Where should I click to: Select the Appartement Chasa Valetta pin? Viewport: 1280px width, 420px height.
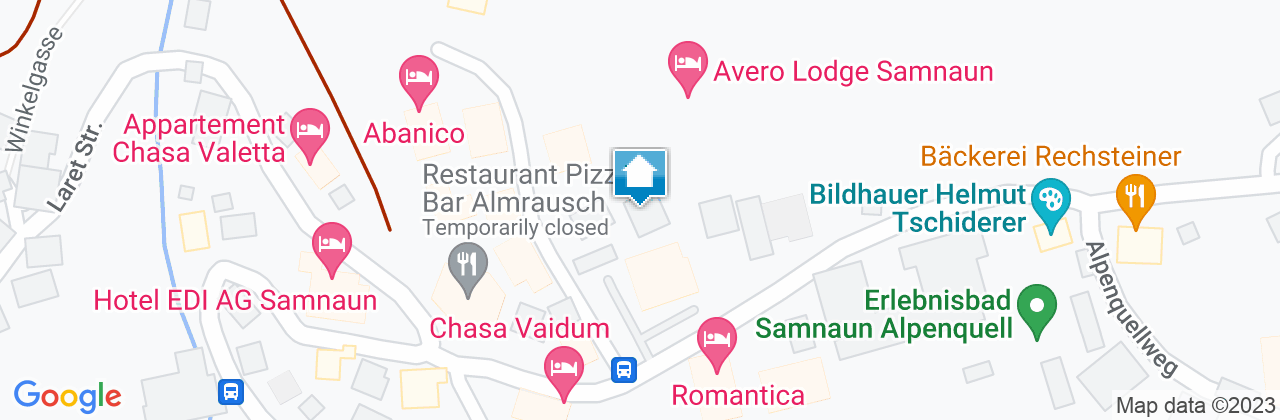(311, 131)
